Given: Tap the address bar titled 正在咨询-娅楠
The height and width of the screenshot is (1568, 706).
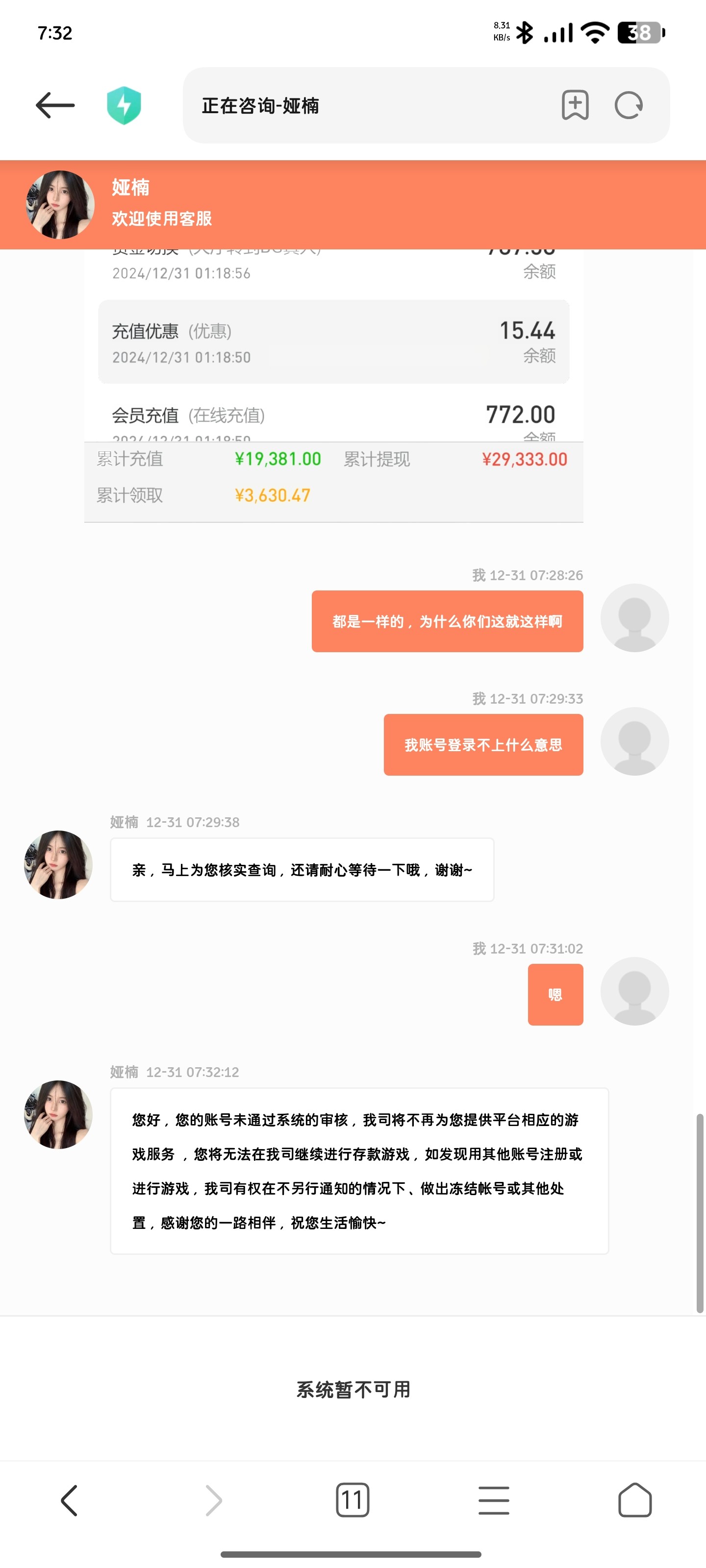Looking at the screenshot, I should (x=365, y=105).
